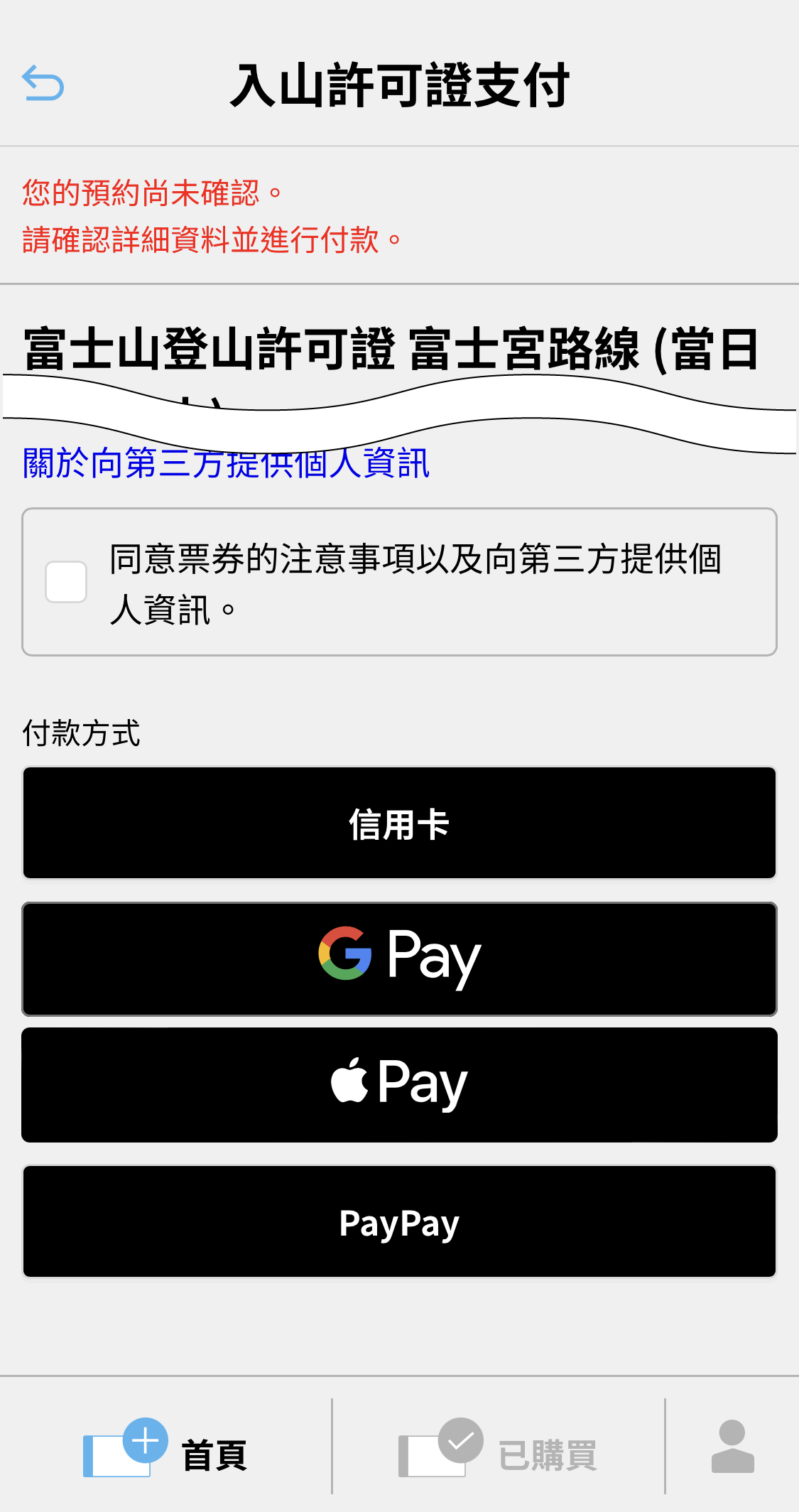This screenshot has width=799, height=1512.
Task: Pay with Apple Pay
Action: click(399, 1085)
